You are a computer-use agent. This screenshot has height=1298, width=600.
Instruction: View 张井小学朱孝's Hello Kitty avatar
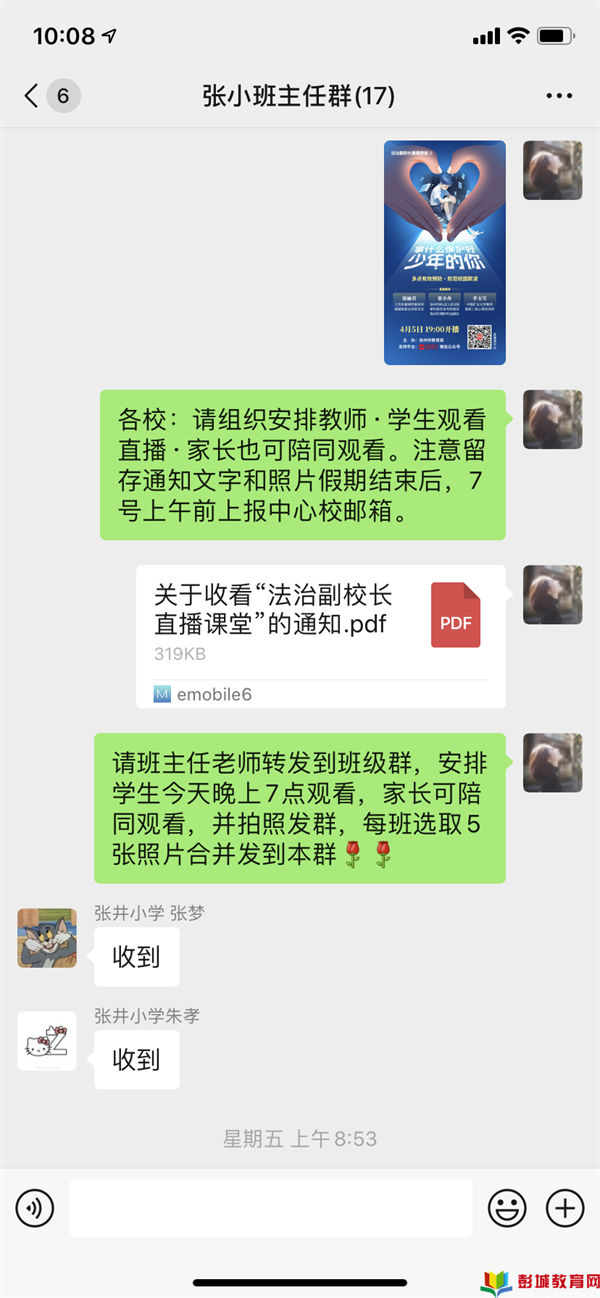click(47, 1041)
